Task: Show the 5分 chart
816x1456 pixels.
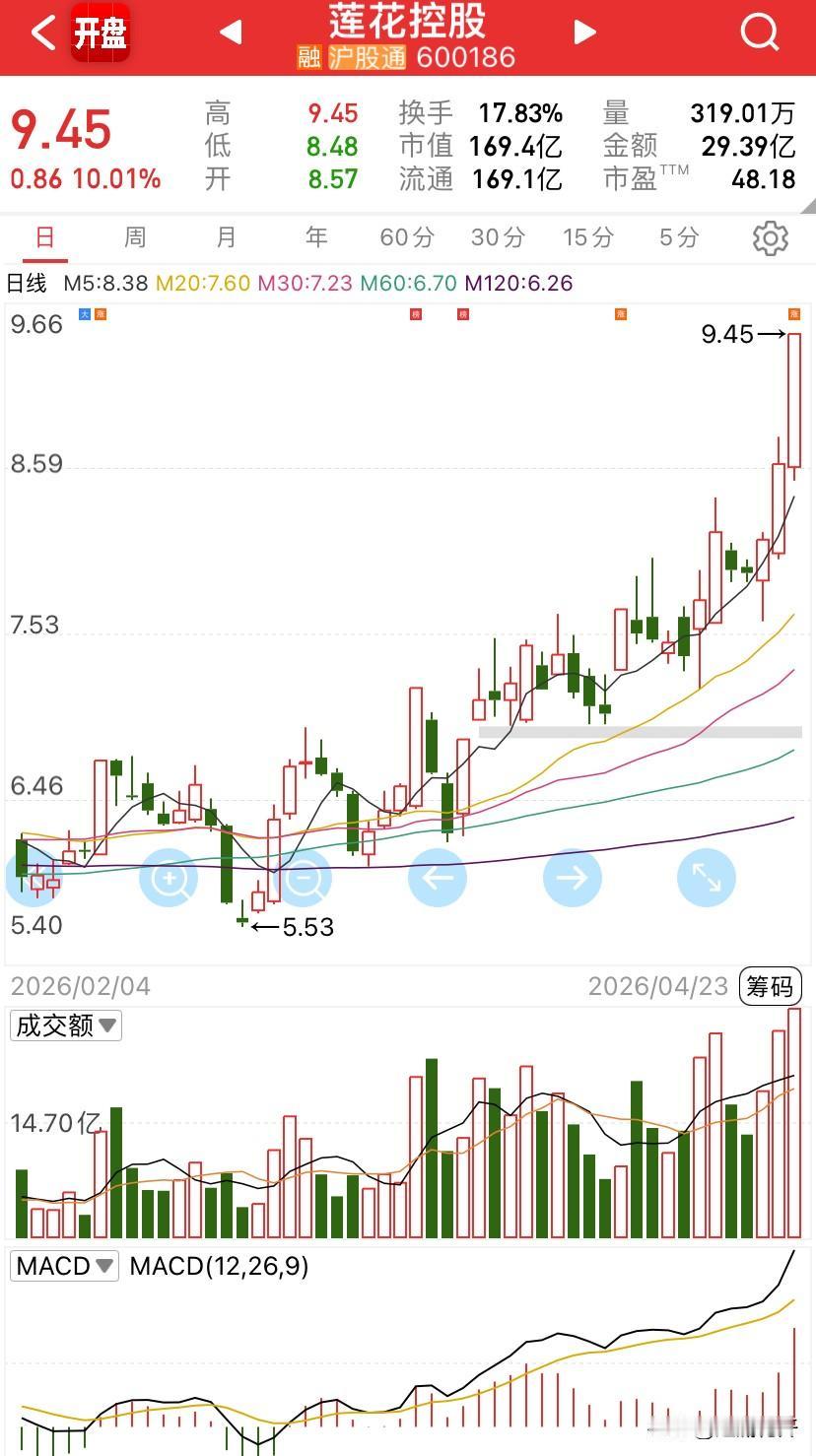Action: (679, 237)
